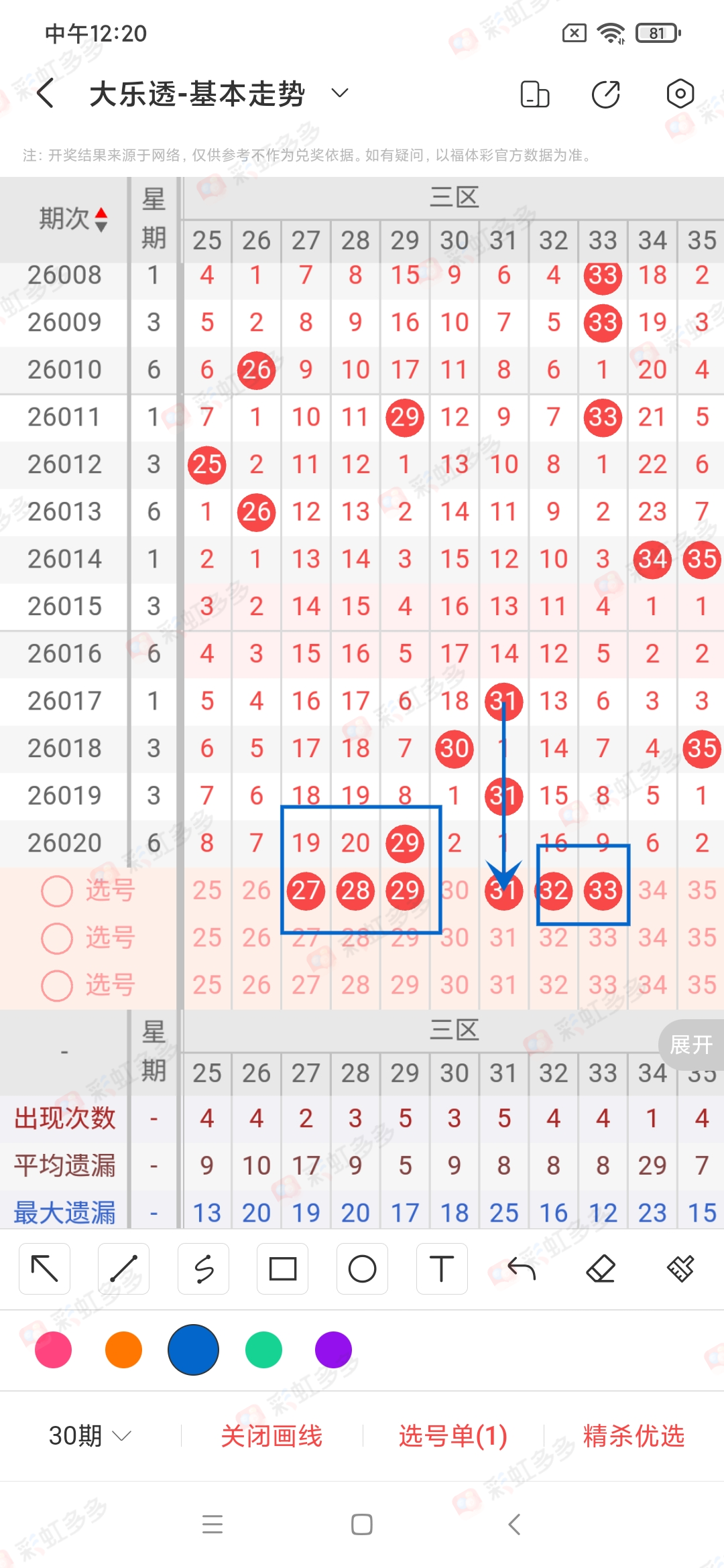The image size is (724, 1568).
Task: Pick the rectangle drawing tool
Action: [282, 1268]
